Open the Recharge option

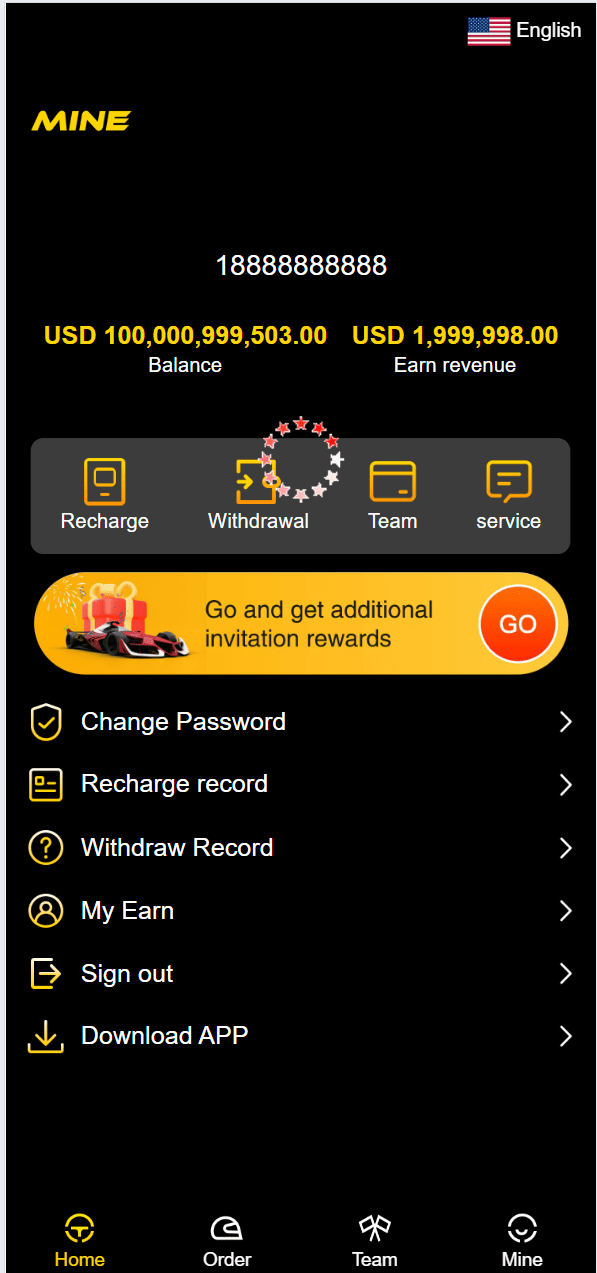(x=104, y=495)
